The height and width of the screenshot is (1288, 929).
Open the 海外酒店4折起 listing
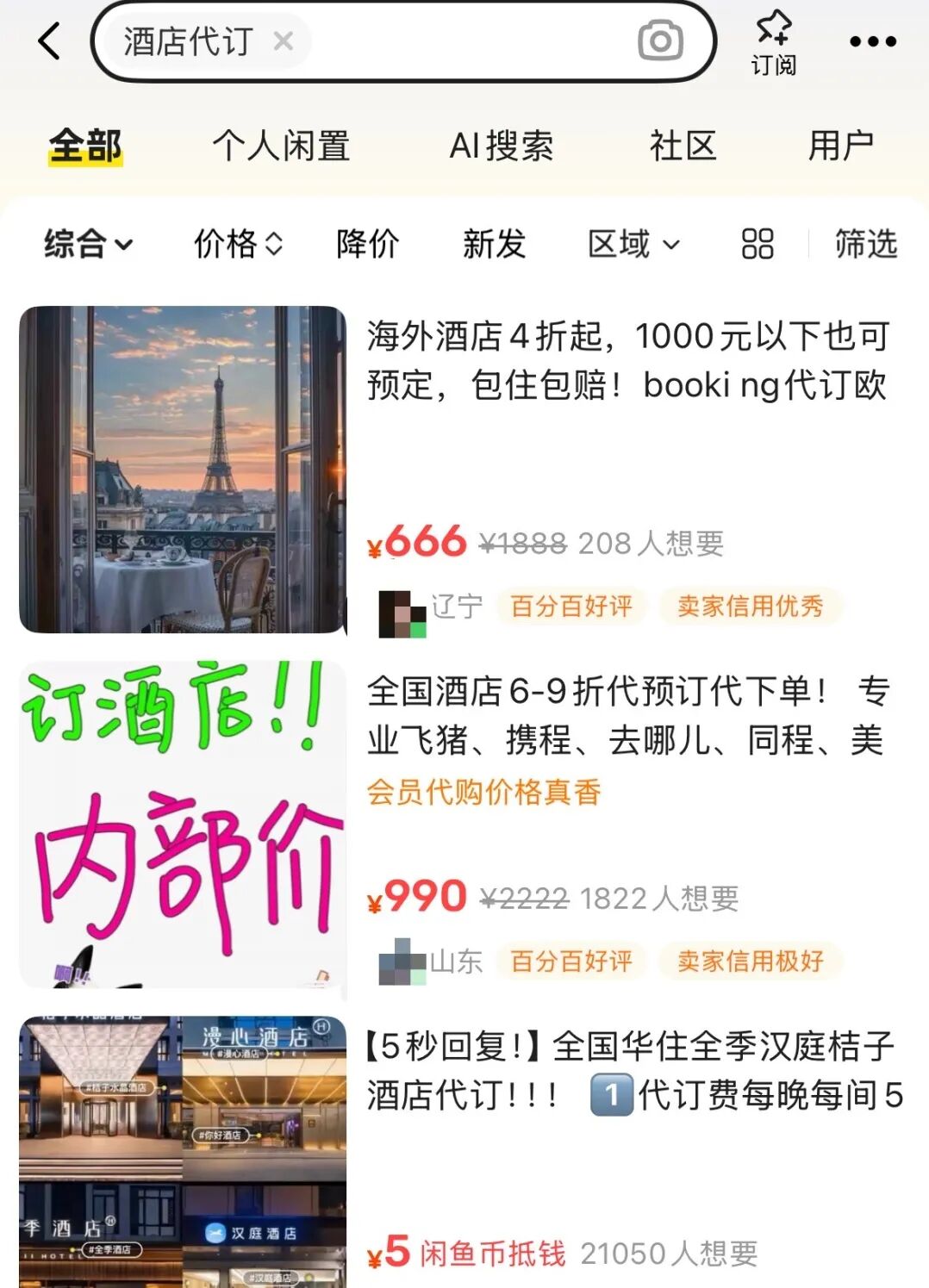pos(627,360)
